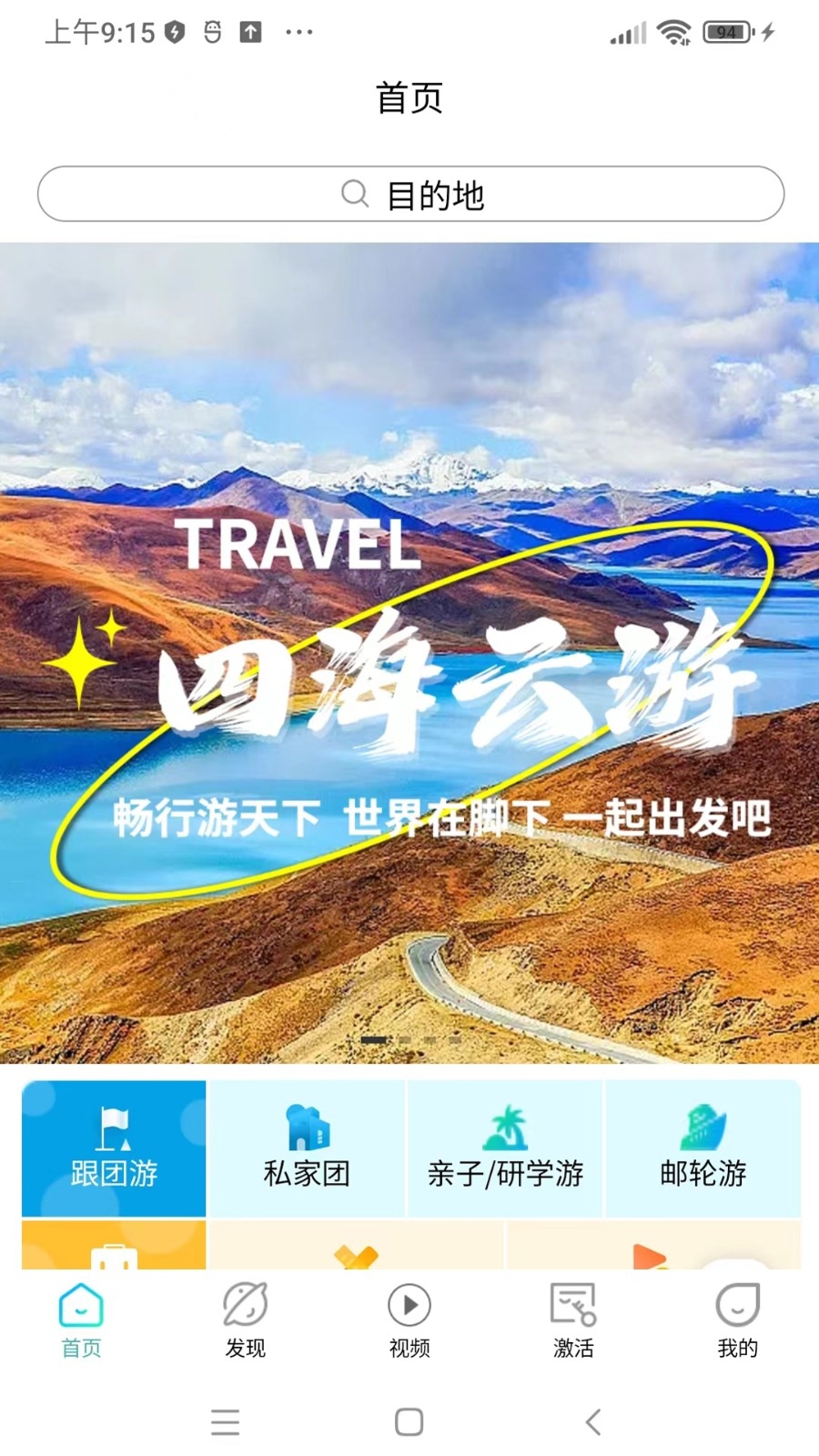This screenshot has height=1456, width=819.
Task: Open the 跟团游 category
Action: (114, 1148)
